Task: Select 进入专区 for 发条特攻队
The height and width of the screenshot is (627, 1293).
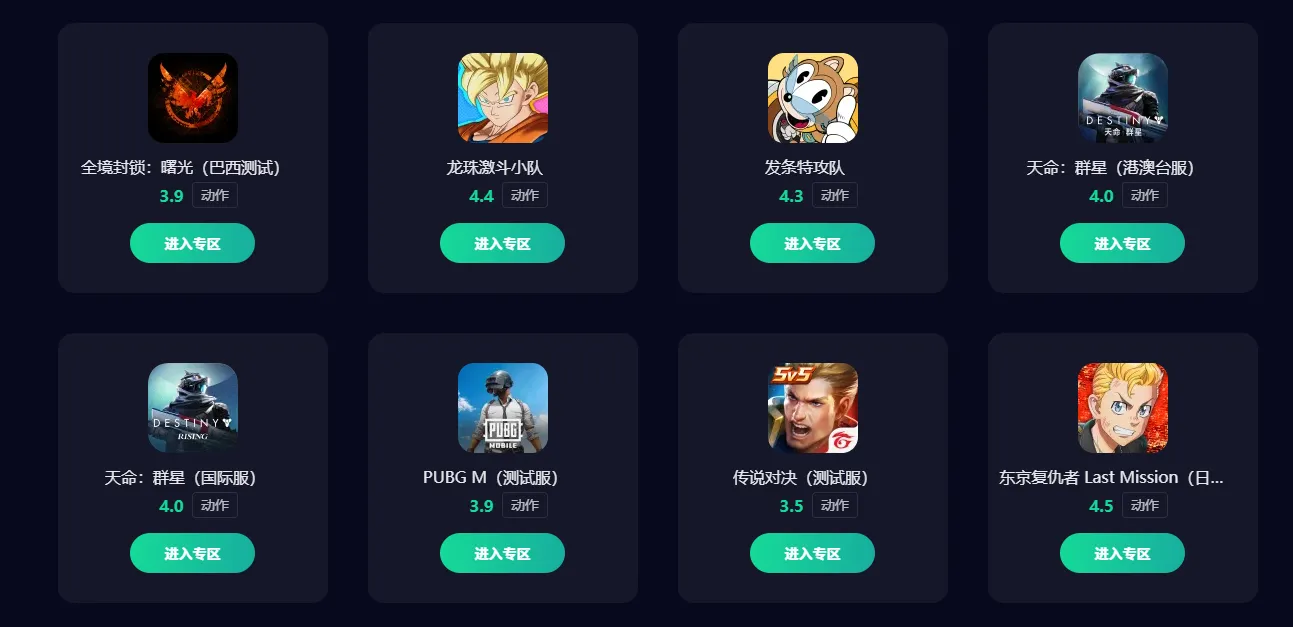Action: (x=812, y=243)
